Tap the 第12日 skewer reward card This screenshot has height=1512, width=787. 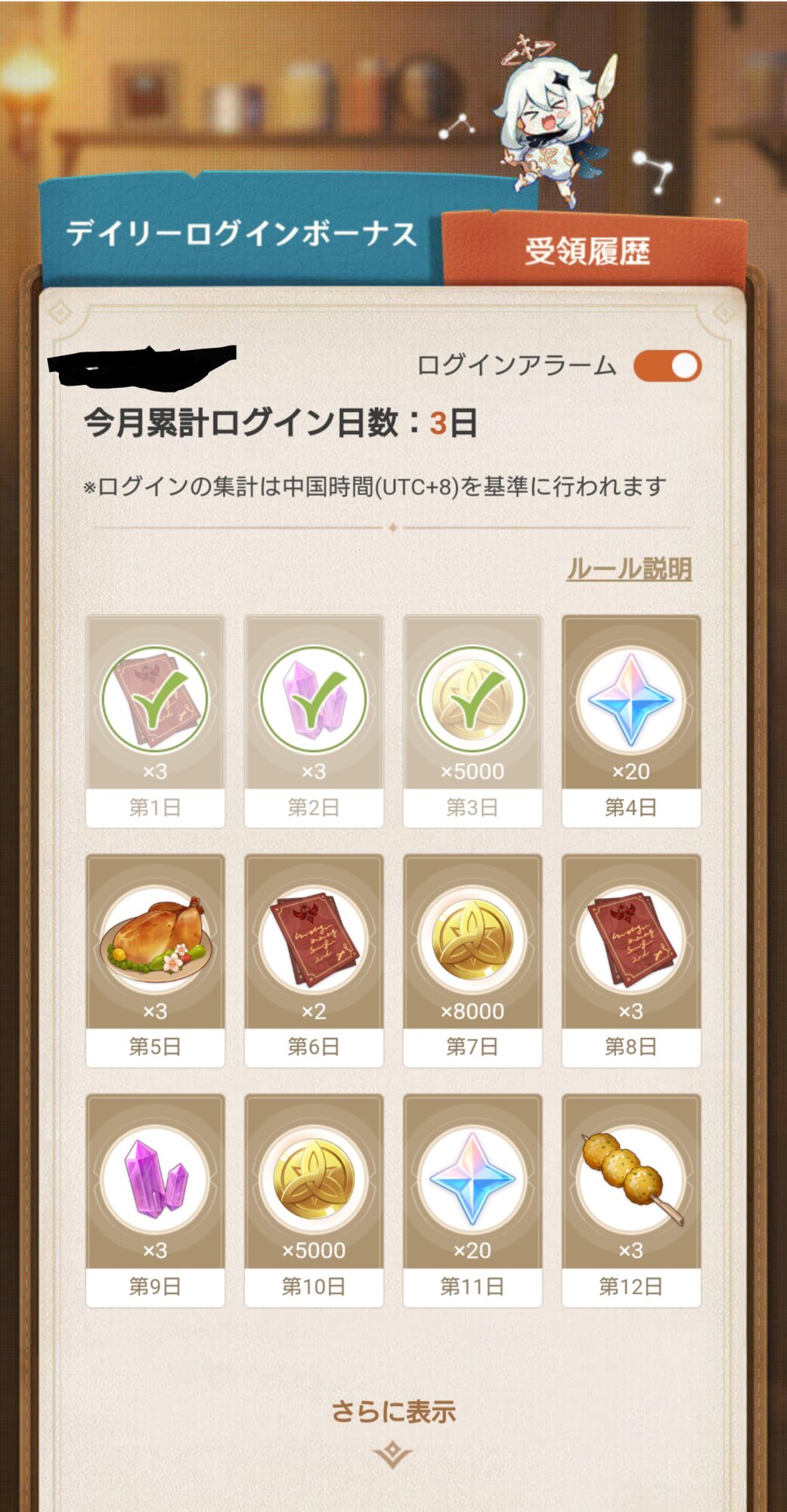[x=631, y=1199]
